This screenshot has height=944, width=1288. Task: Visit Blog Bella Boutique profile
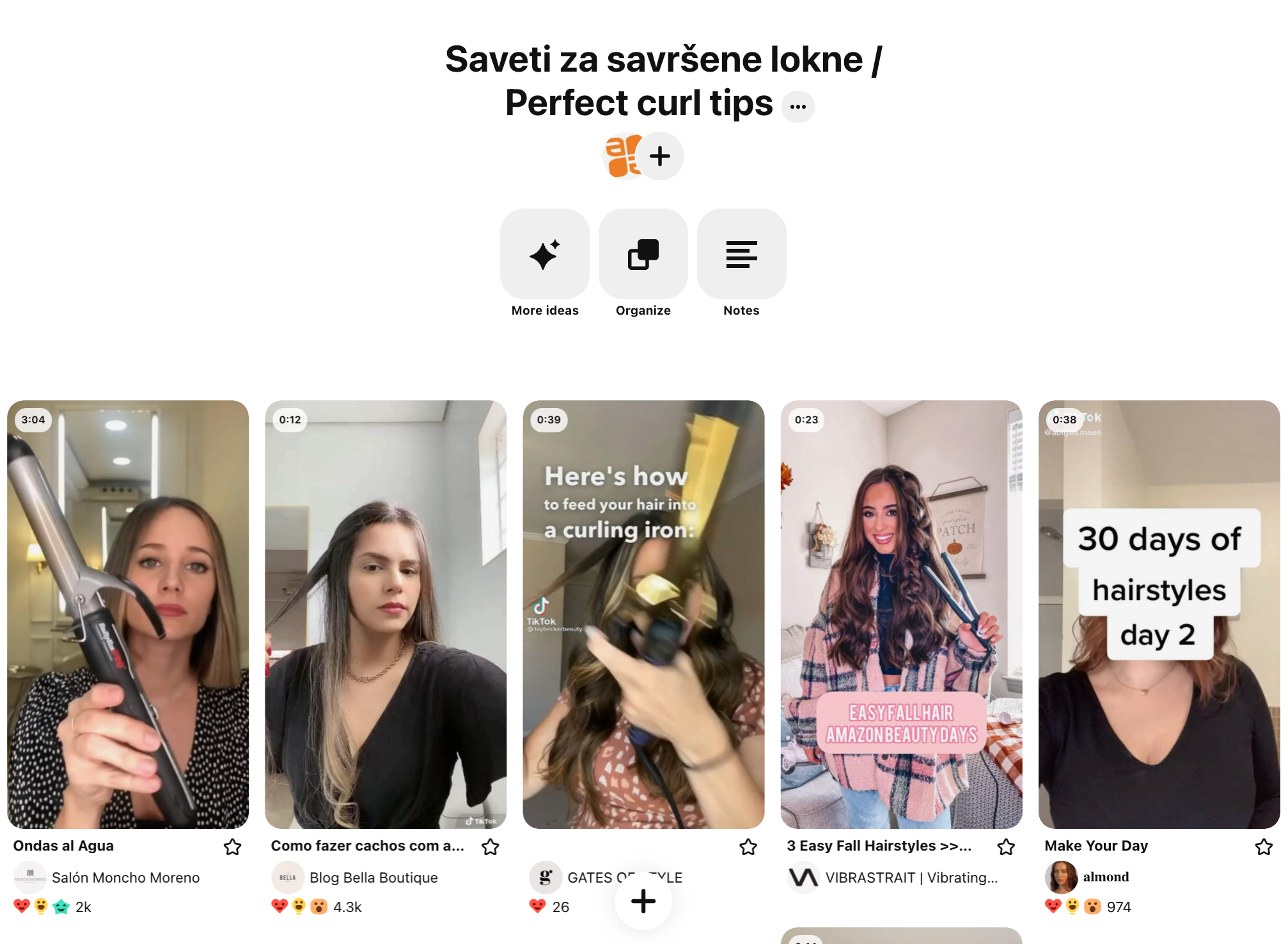point(373,877)
